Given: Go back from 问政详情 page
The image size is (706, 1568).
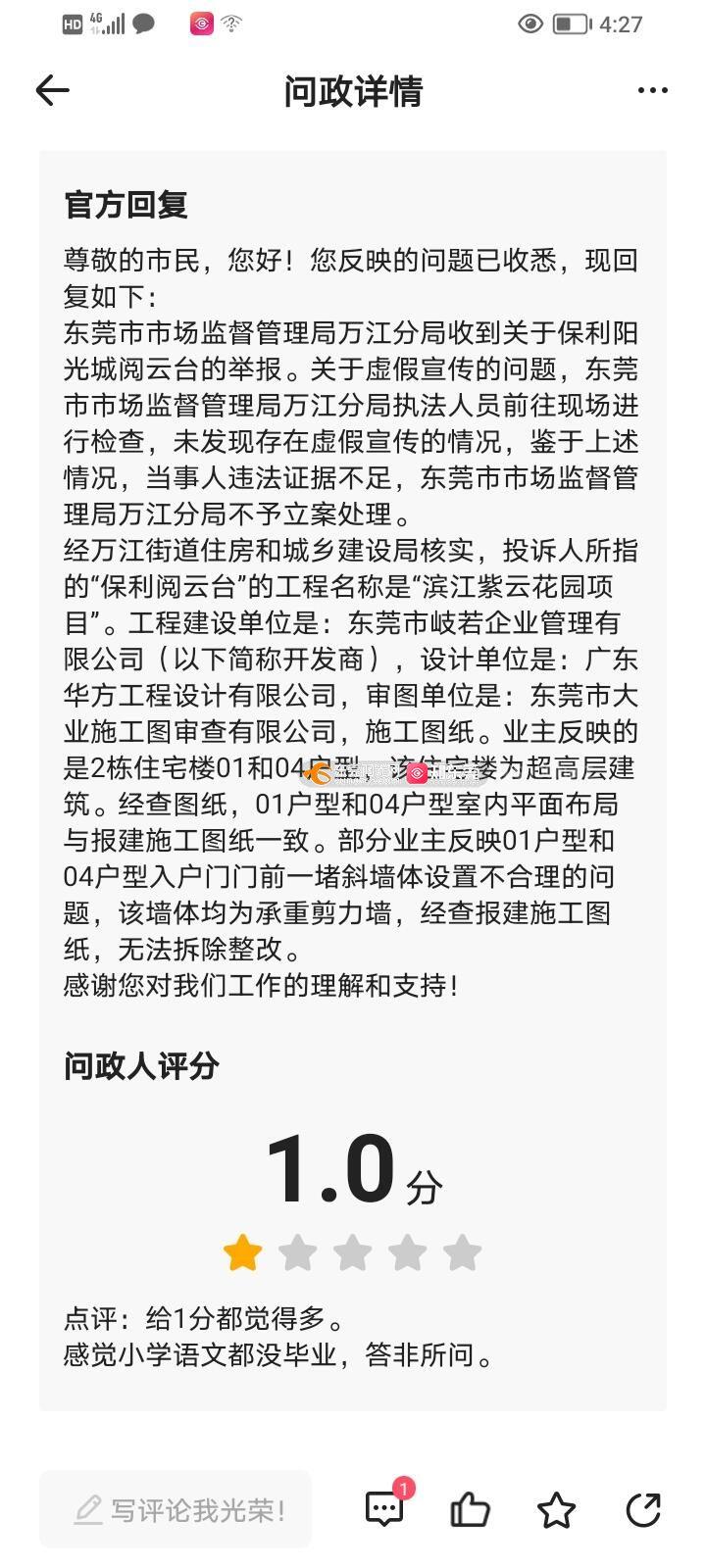Looking at the screenshot, I should point(53,91).
